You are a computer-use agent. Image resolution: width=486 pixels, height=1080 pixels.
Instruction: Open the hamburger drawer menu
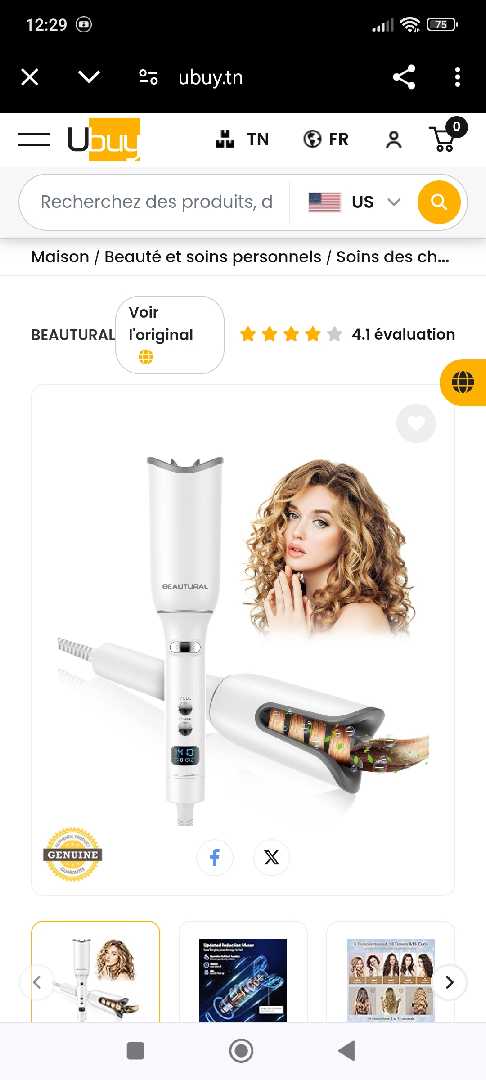pos(34,139)
